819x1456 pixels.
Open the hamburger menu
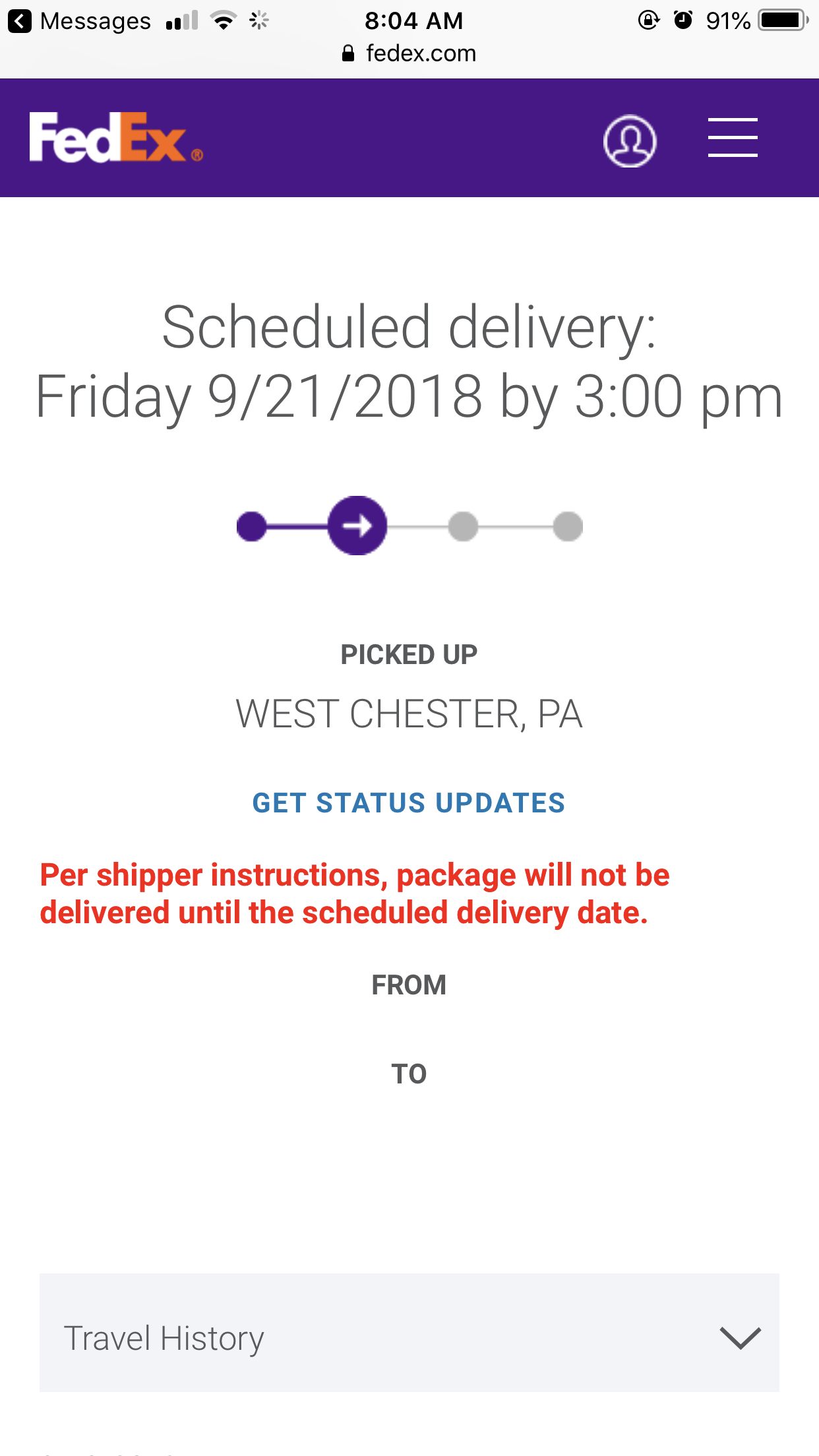(733, 138)
